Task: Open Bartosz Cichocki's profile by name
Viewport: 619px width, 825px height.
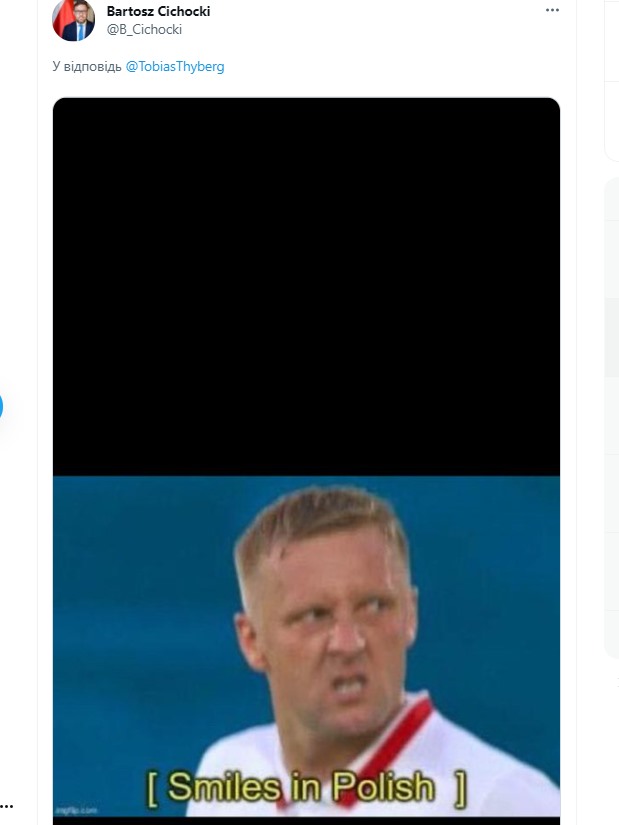Action: point(158,11)
